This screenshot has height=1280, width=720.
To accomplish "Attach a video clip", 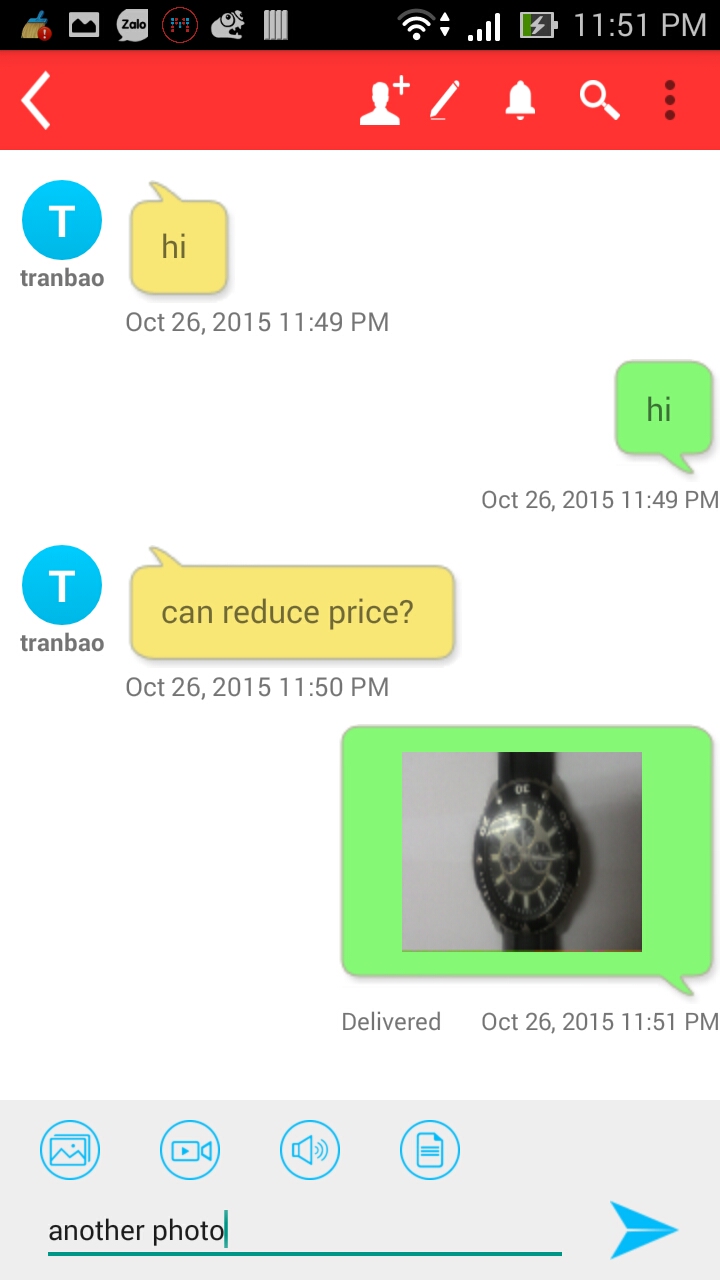I will pos(190,1150).
